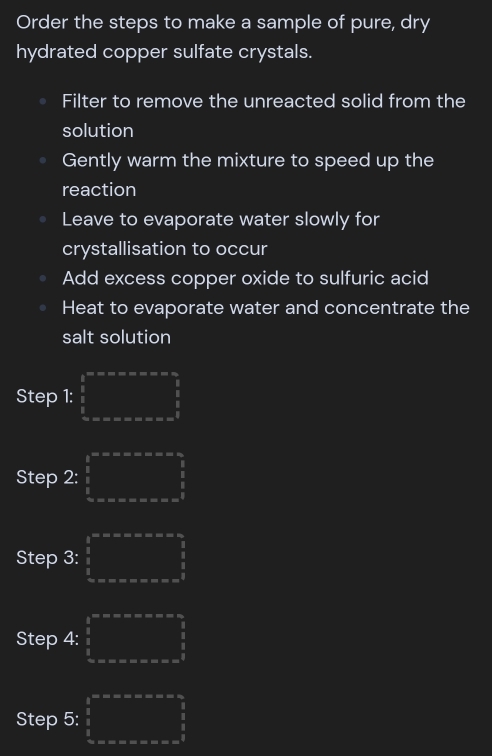Image resolution: width=492 pixels, height=756 pixels.
Task: Select the empty Step 1 answer box
Action: [x=130, y=396]
